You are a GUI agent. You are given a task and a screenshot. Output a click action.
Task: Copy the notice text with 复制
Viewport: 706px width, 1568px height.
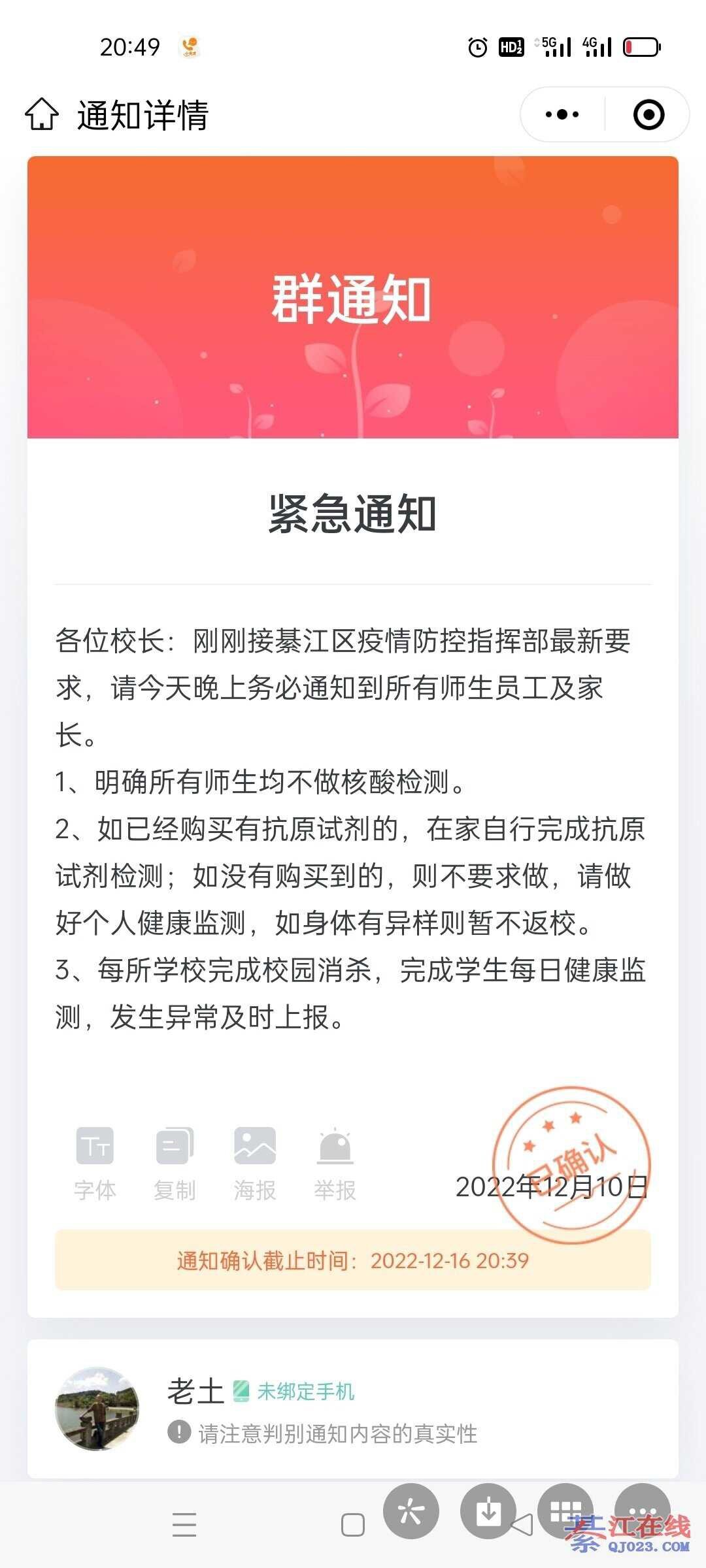pos(175,1164)
